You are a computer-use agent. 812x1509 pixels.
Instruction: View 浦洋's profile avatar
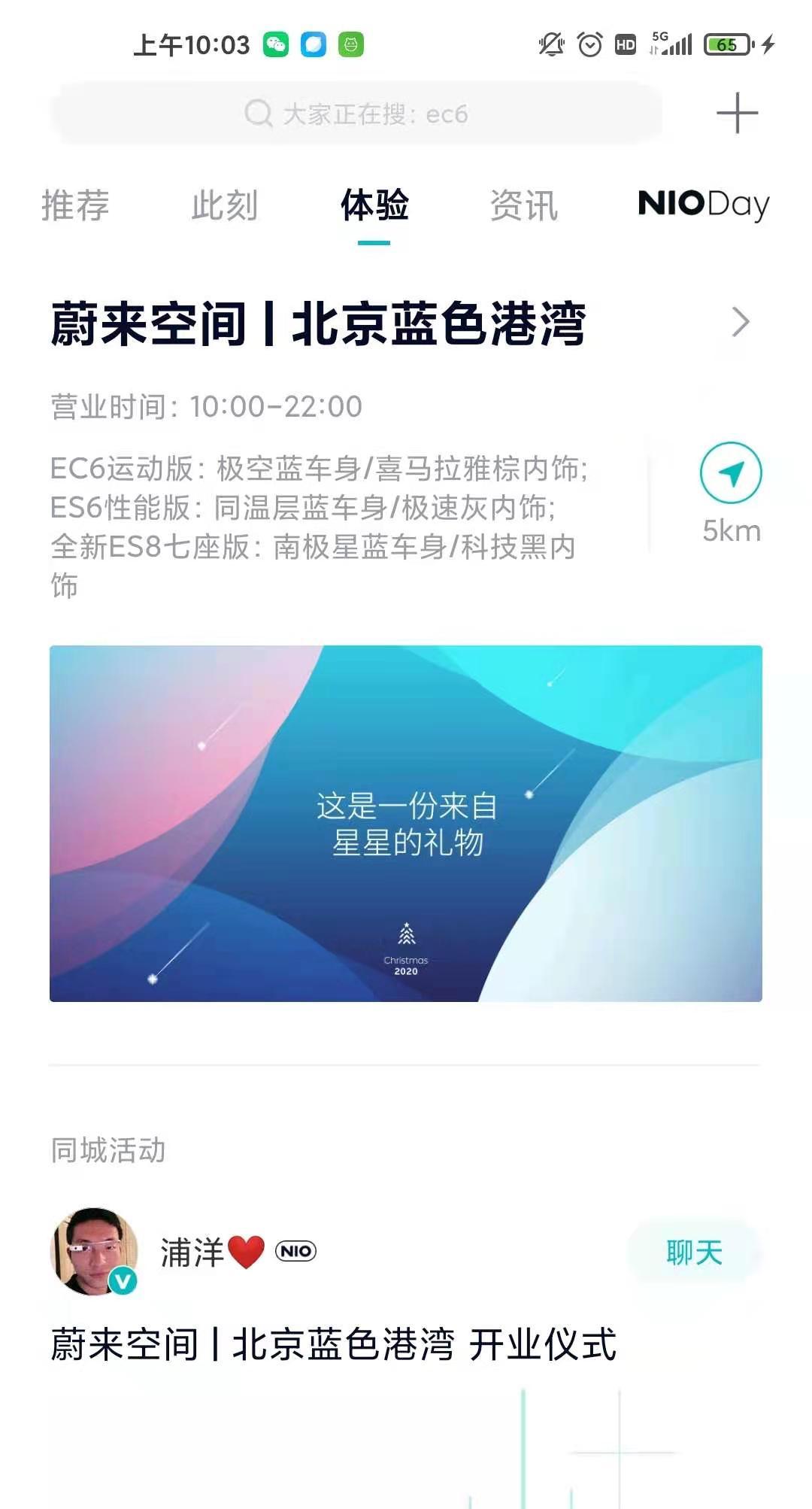(94, 1251)
